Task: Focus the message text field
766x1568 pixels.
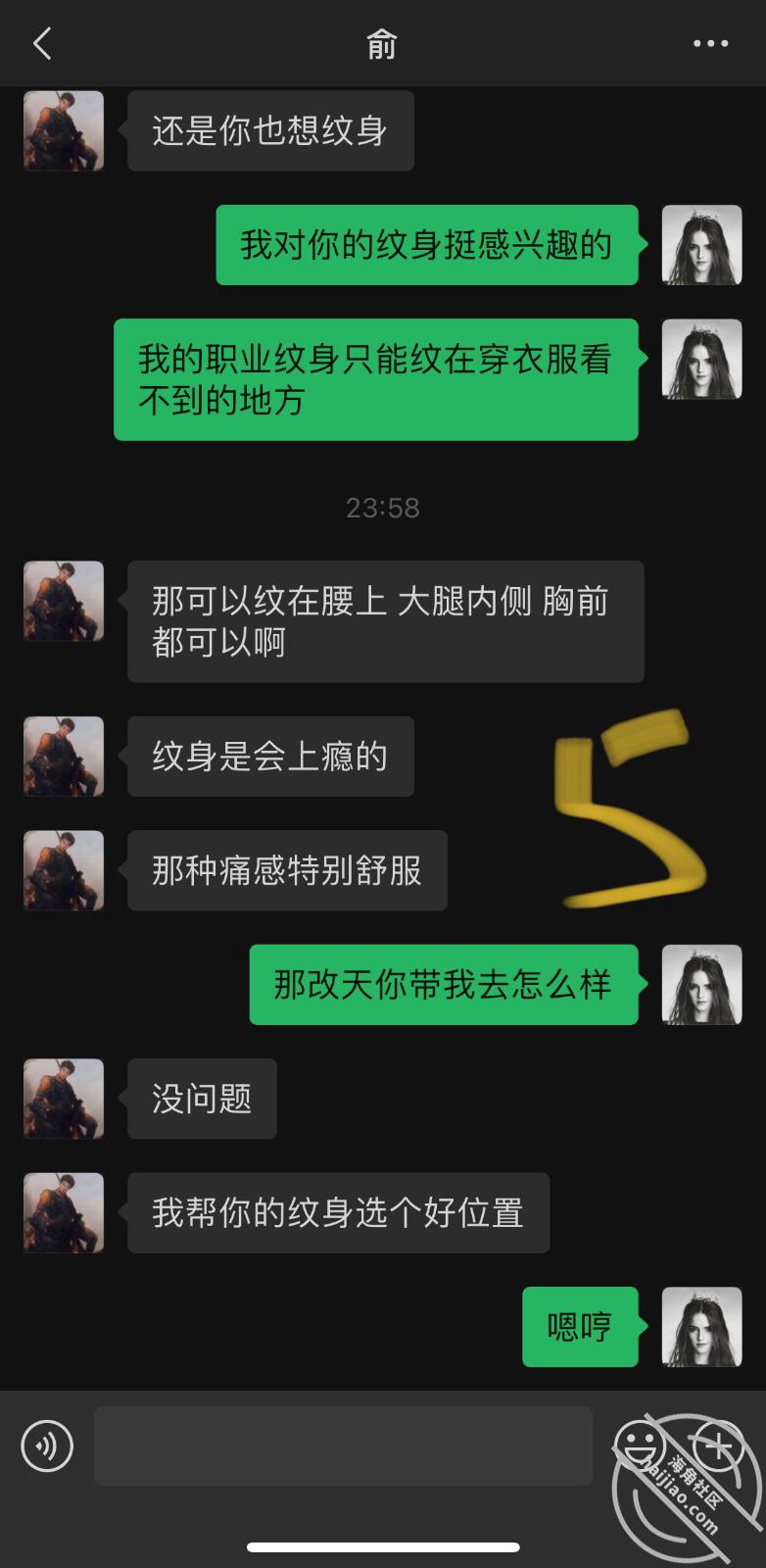Action: point(343,1445)
